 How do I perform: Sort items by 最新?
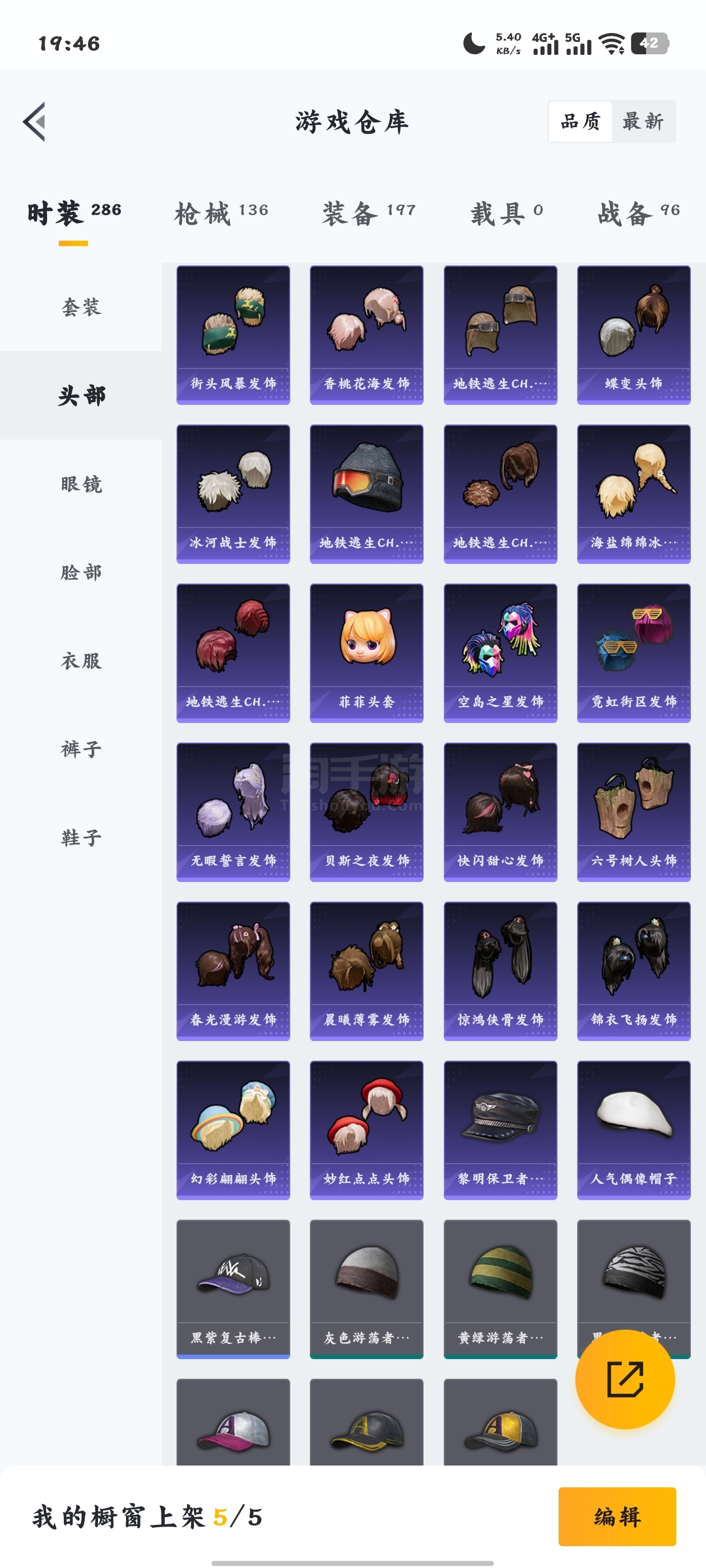coord(643,122)
